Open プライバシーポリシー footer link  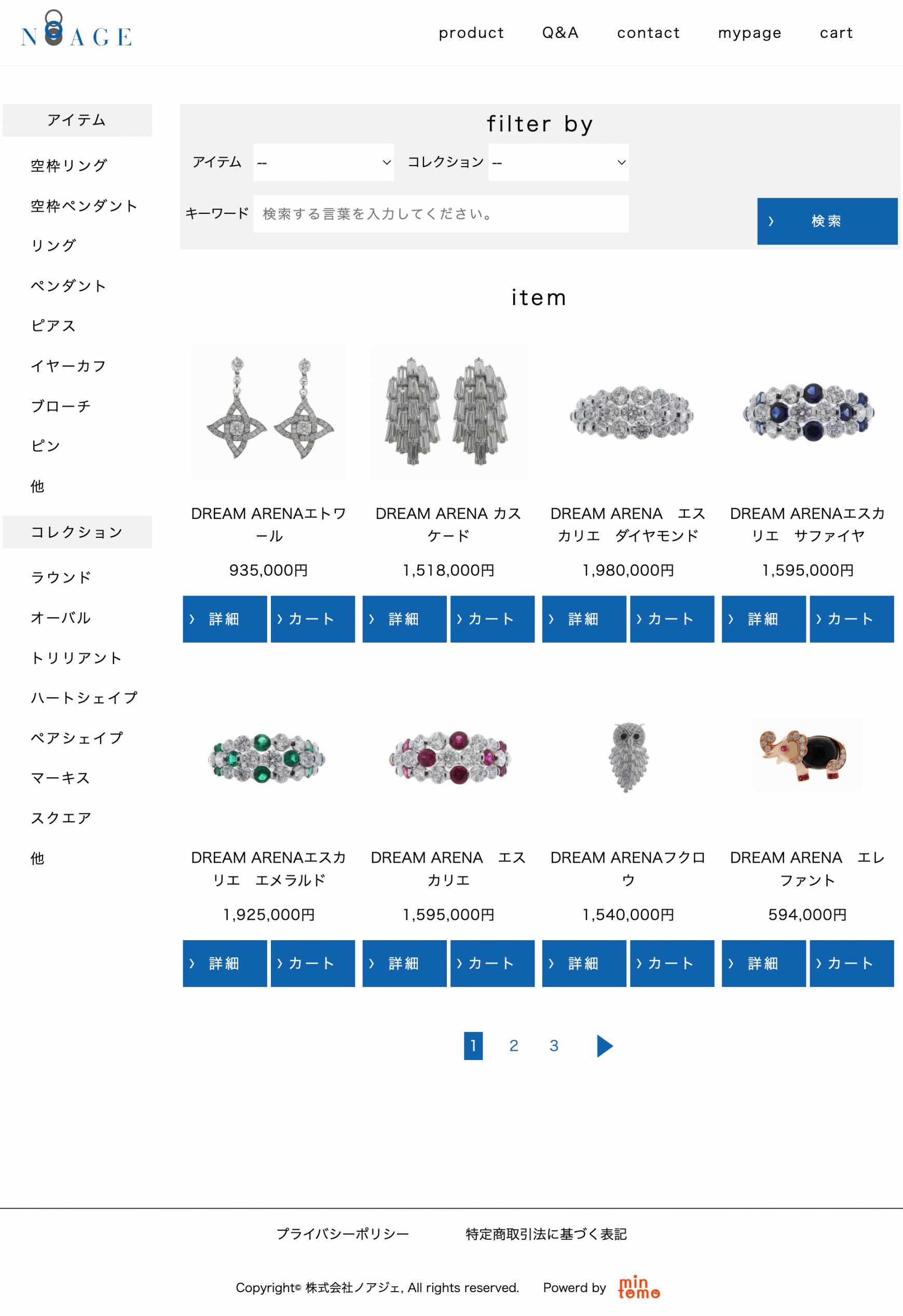343,1233
